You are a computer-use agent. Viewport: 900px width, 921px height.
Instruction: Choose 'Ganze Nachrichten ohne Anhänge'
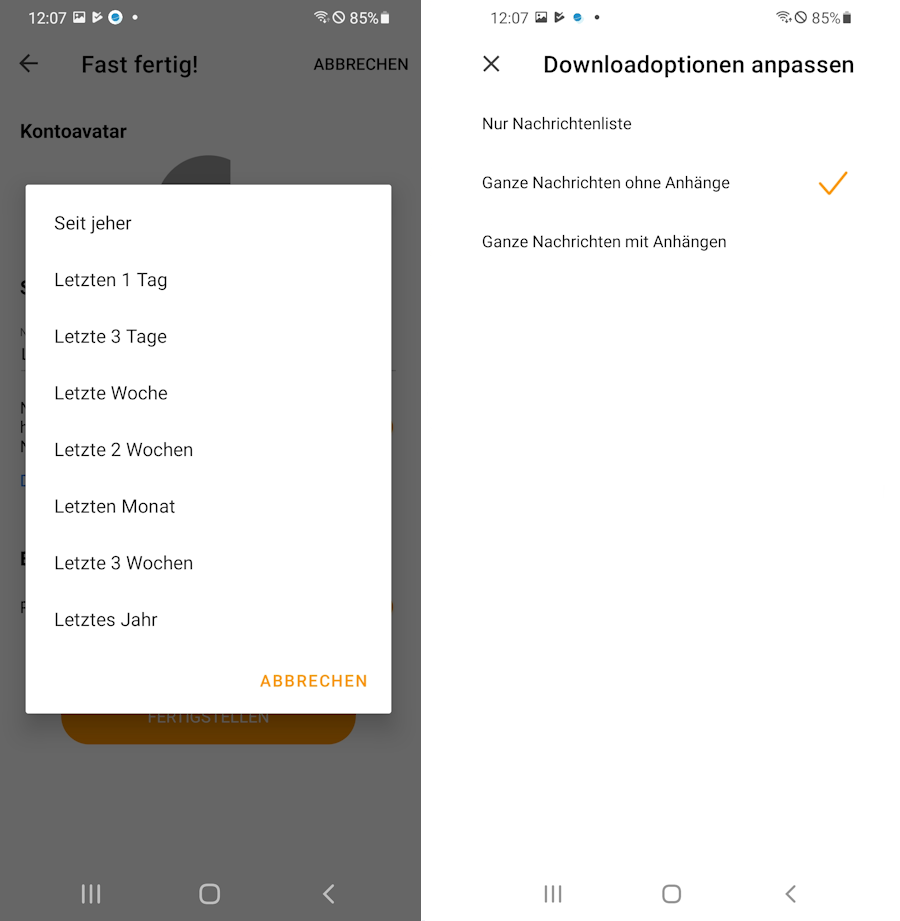(x=605, y=183)
